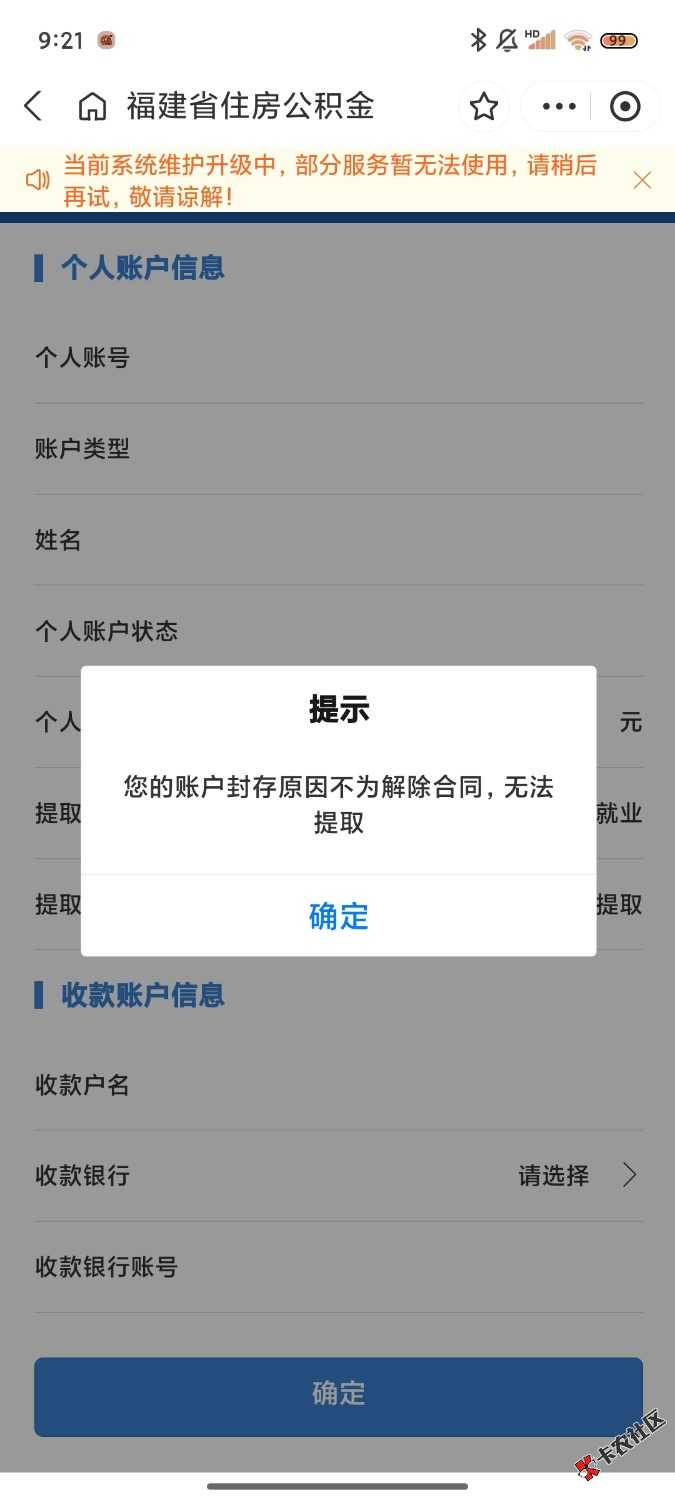Confirm the dialog with 确定
The image size is (675, 1500).
coord(338,916)
